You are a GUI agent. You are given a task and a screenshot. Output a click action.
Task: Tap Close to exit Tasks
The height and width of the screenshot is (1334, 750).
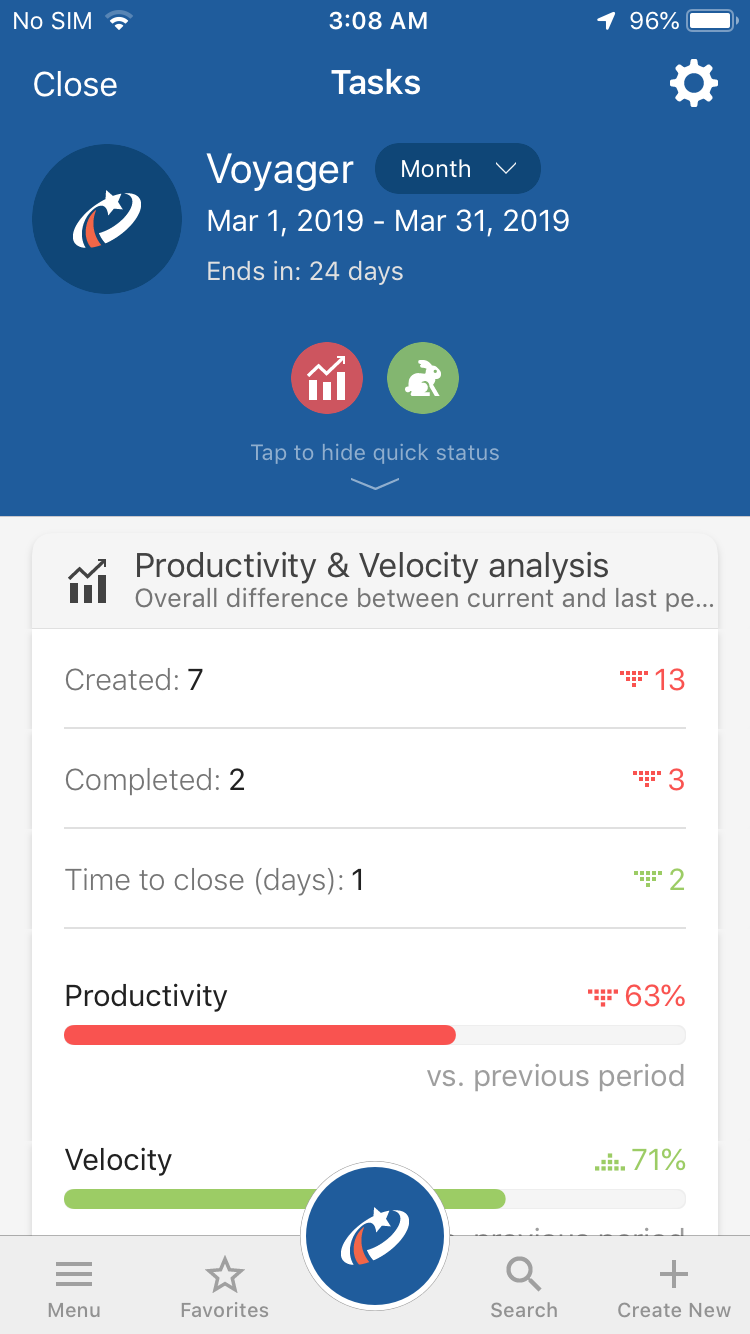coord(74,85)
